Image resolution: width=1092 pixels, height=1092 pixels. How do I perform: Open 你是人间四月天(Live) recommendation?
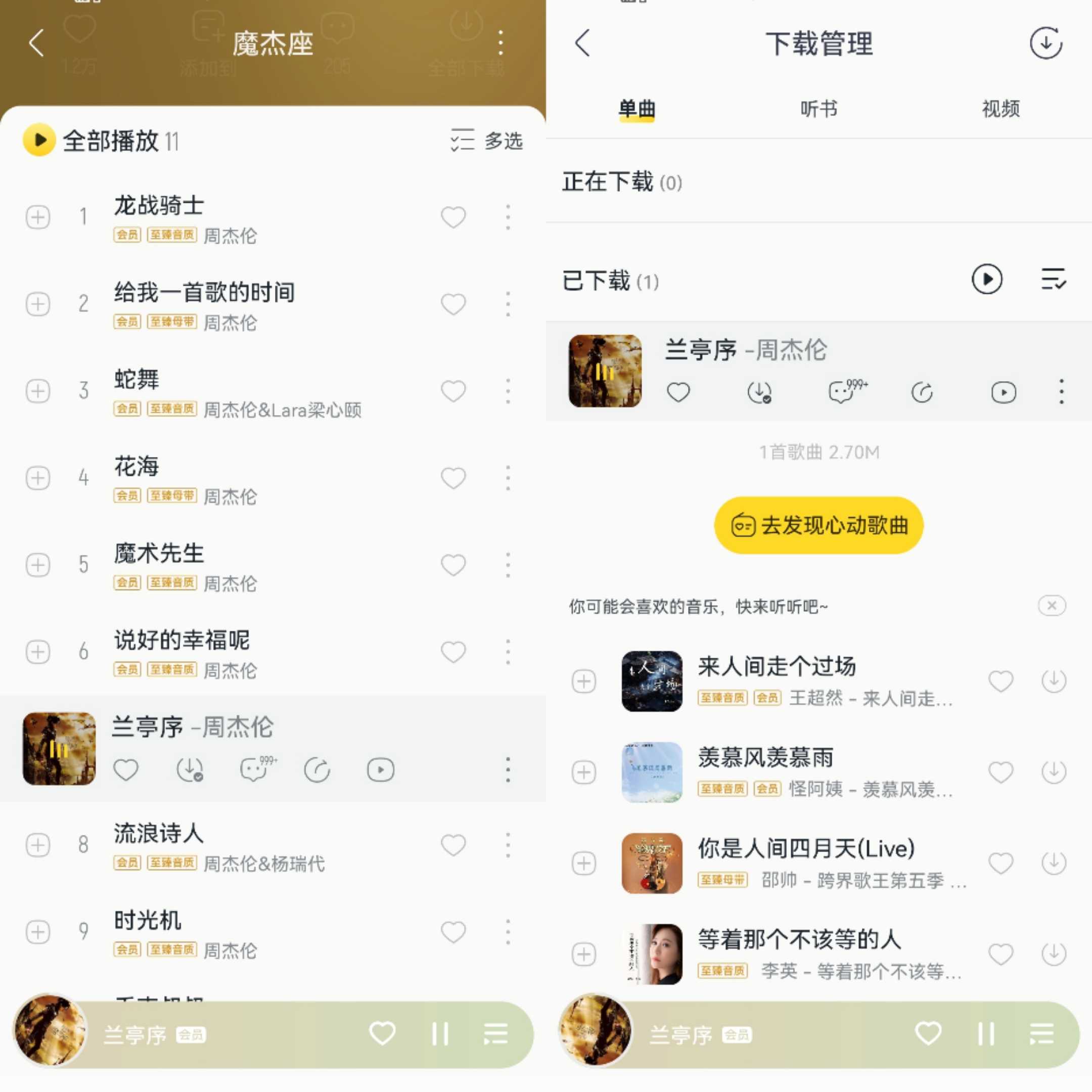tap(805, 849)
